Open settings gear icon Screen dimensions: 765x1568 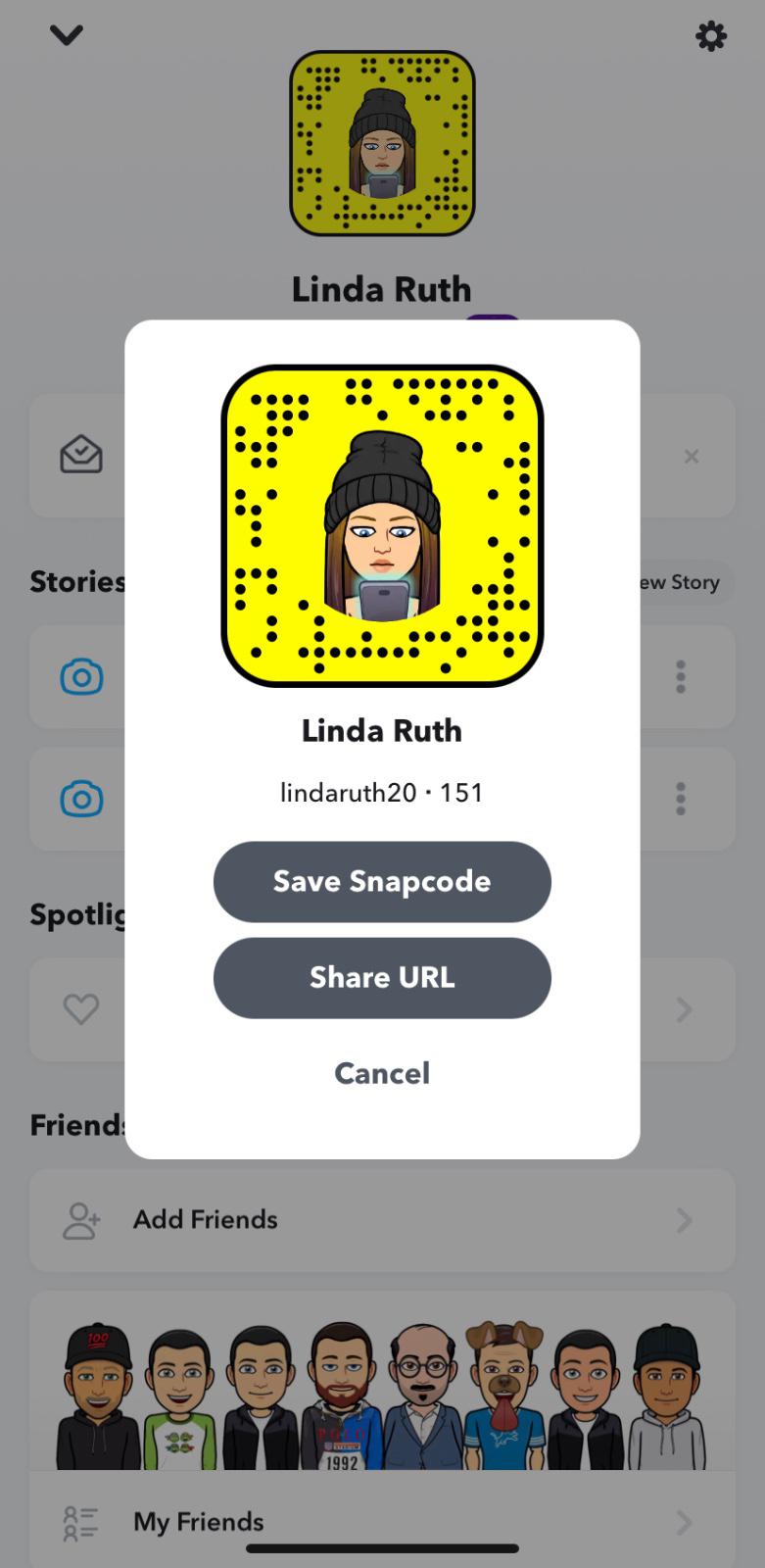click(x=711, y=37)
